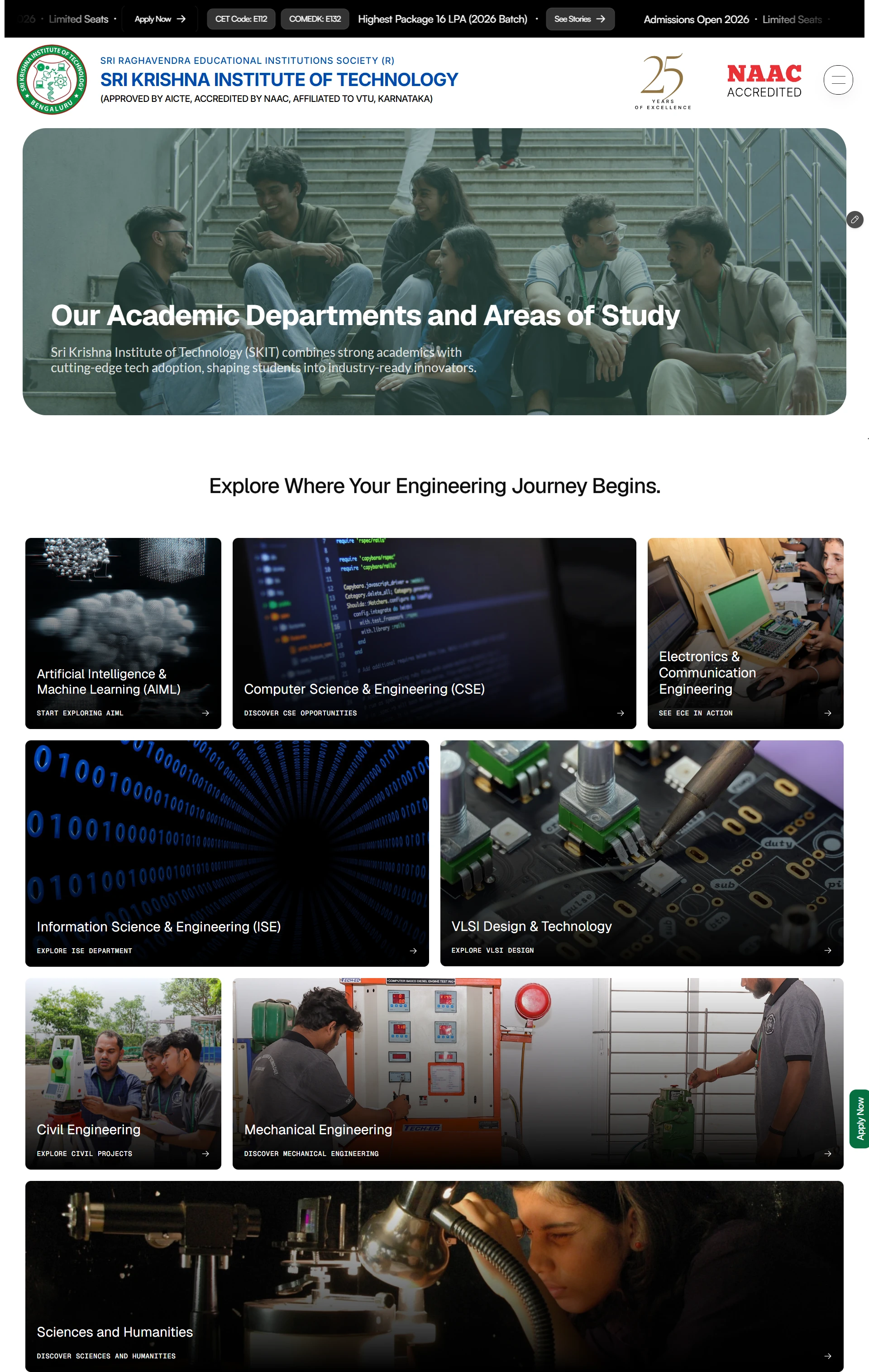Open Information Science & Engineering (ISE) card

pyautogui.click(x=227, y=853)
